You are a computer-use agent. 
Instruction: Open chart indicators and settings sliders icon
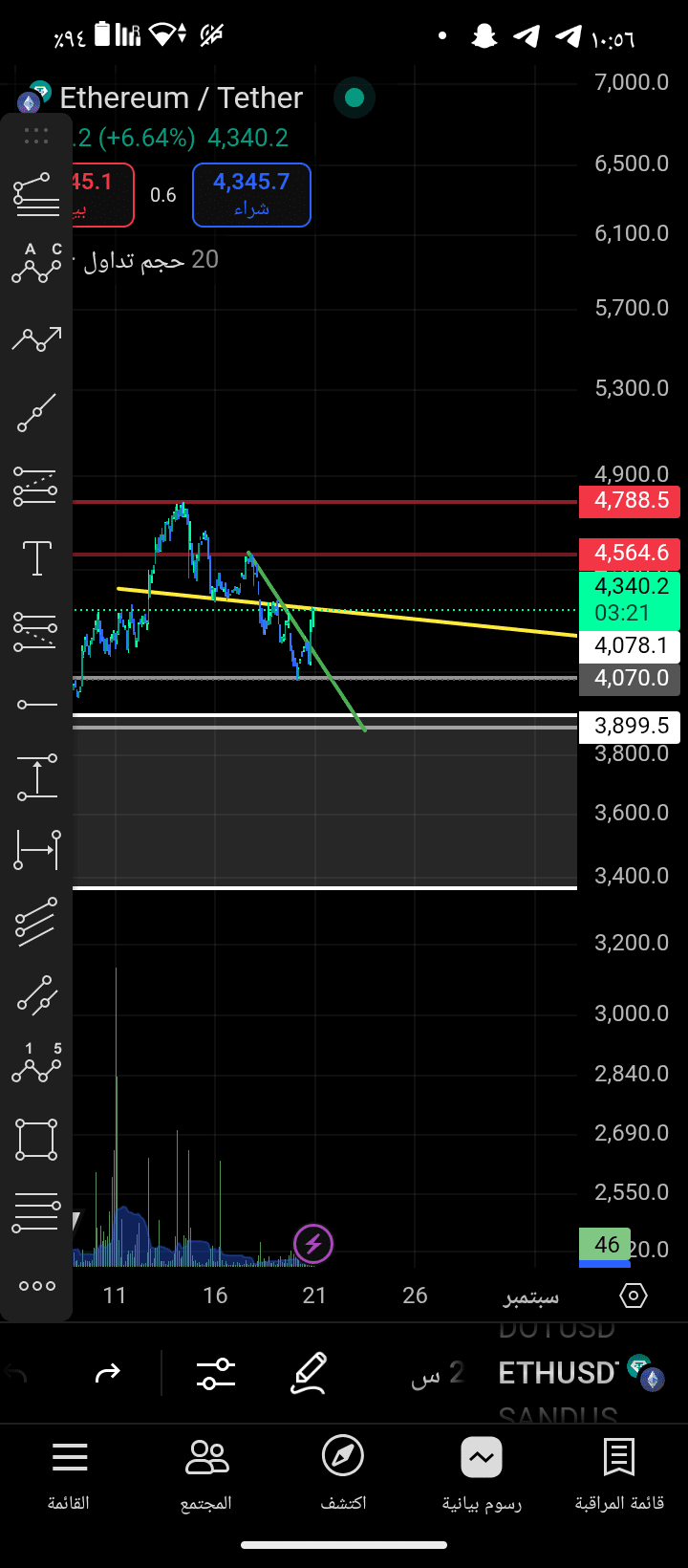pos(216,1373)
